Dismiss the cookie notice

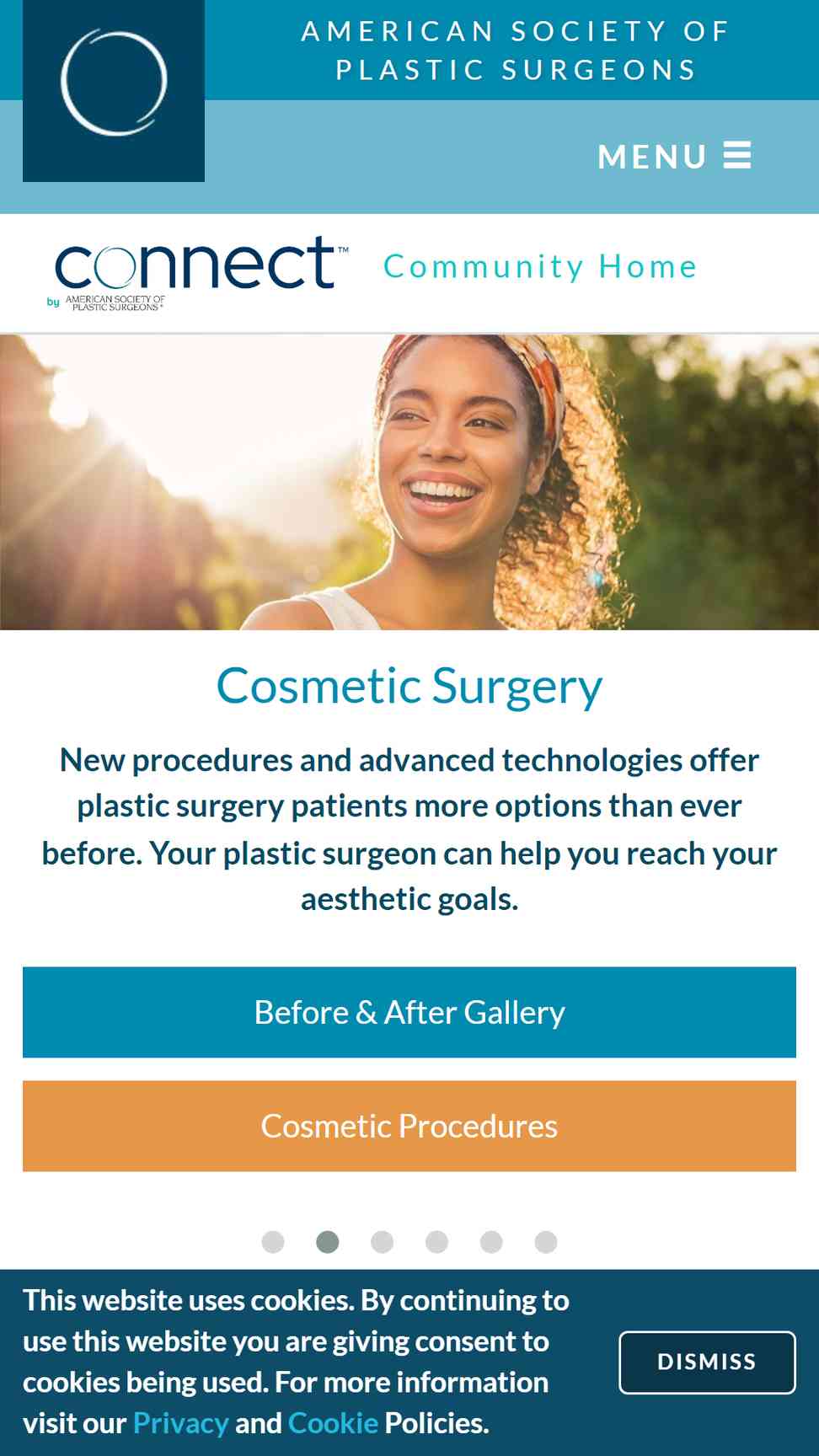[707, 1362]
